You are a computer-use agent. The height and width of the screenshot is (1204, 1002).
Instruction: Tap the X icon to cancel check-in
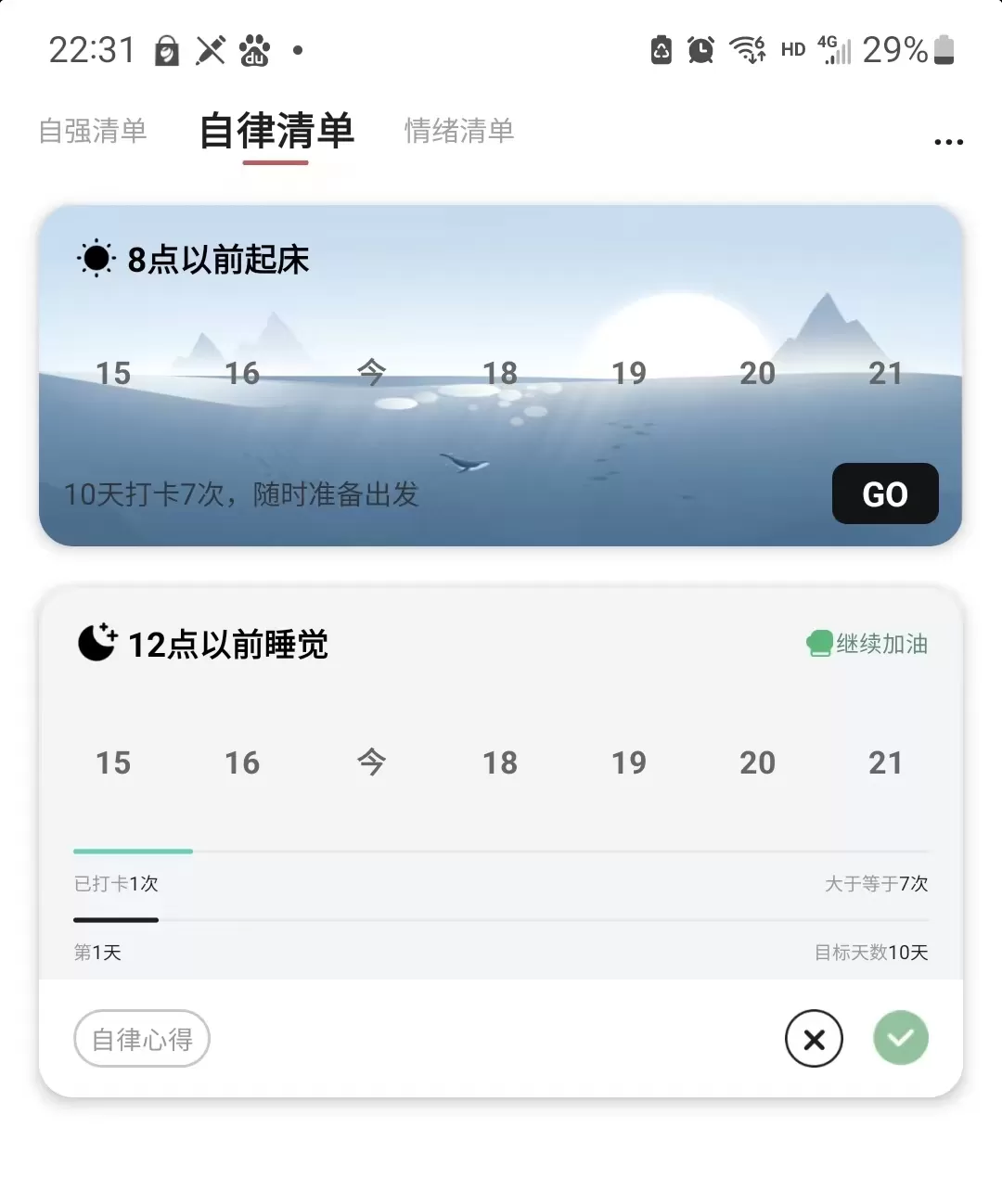click(814, 1039)
